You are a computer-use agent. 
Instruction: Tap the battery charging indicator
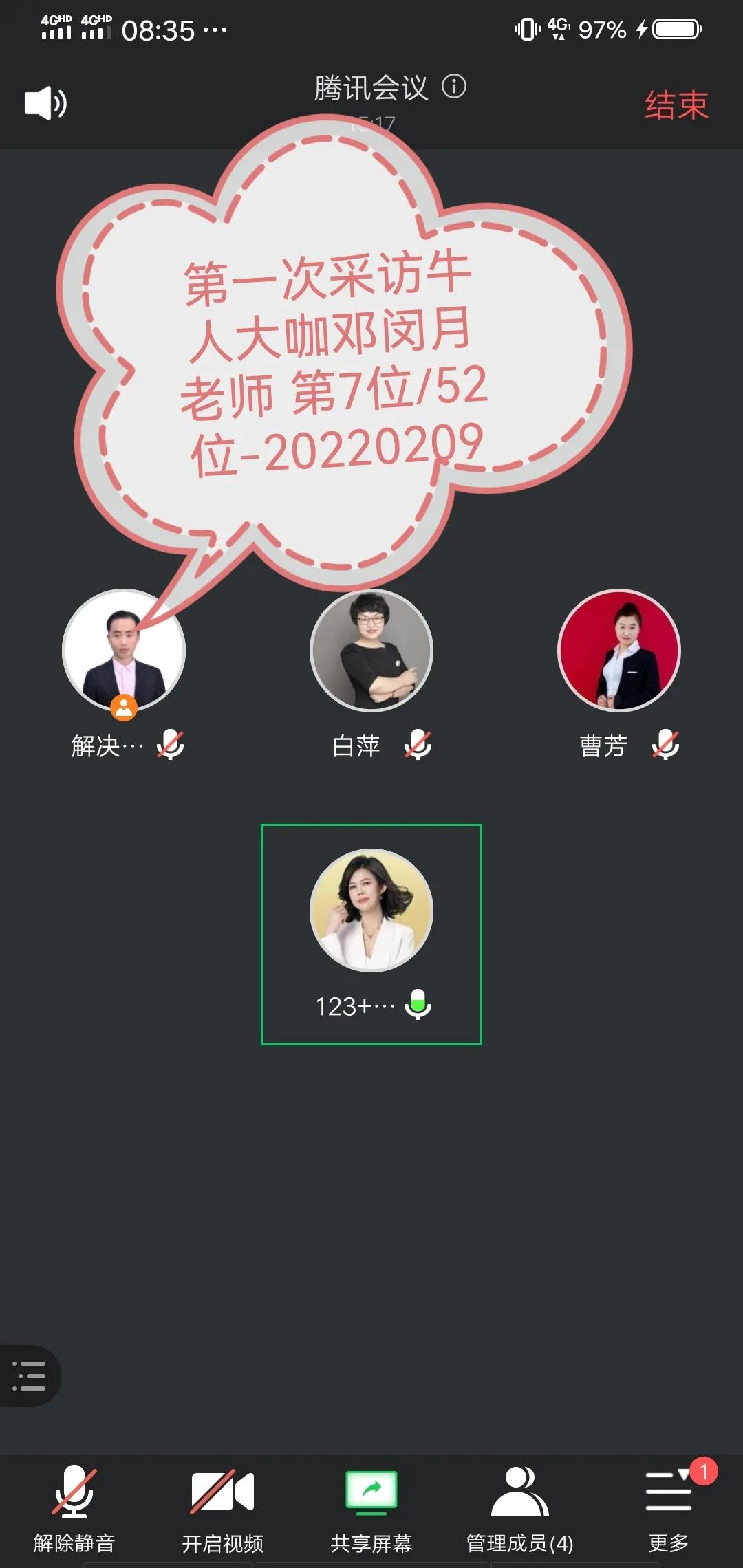tap(672, 29)
